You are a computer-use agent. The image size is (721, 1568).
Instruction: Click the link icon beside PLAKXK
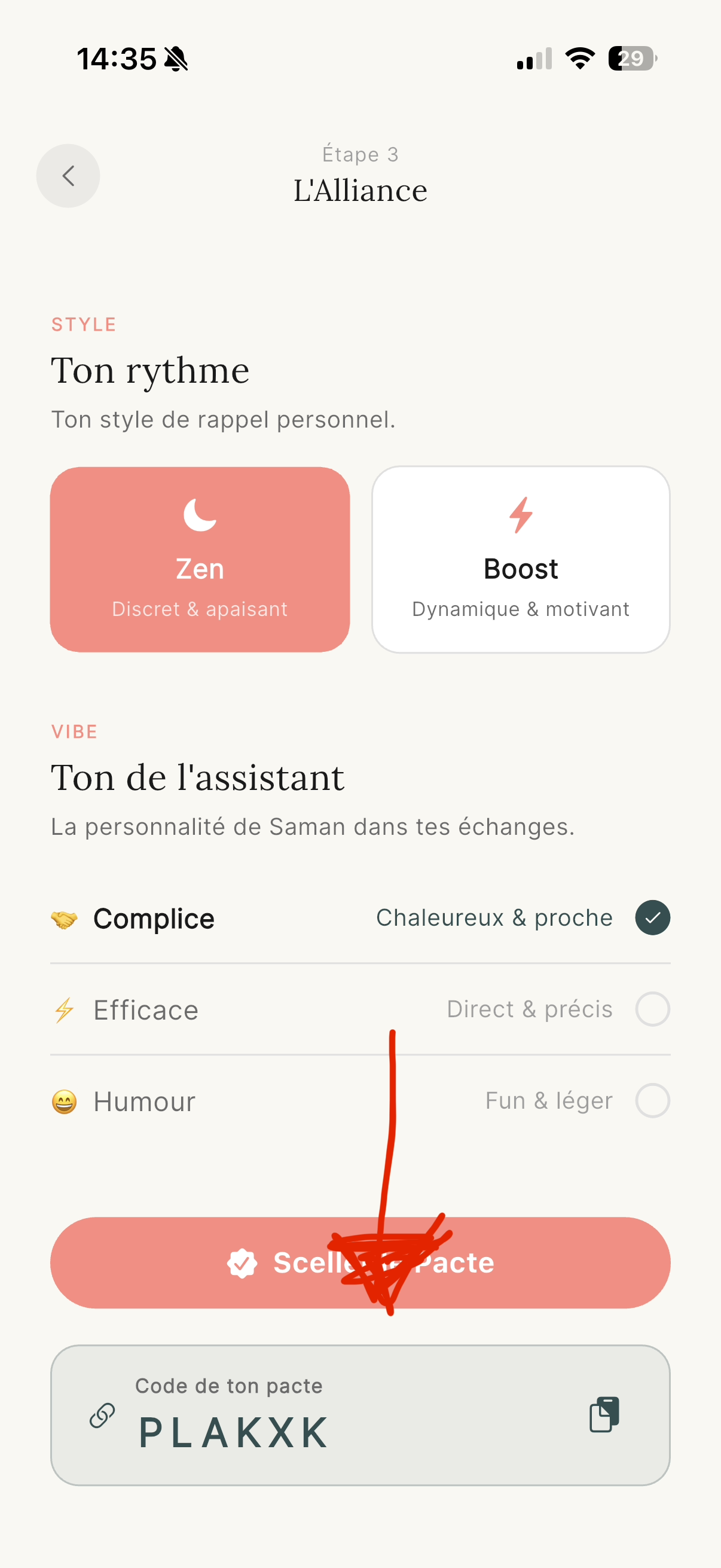pos(103,1415)
